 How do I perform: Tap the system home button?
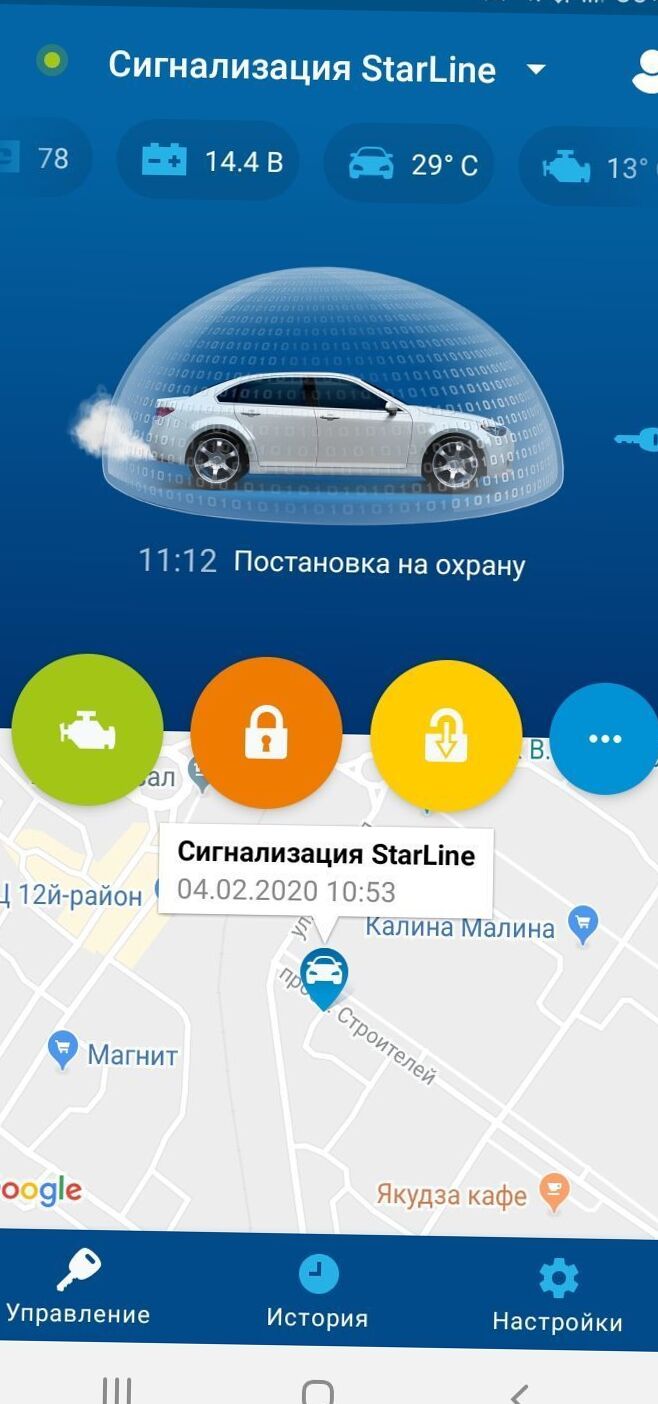[x=317, y=1391]
